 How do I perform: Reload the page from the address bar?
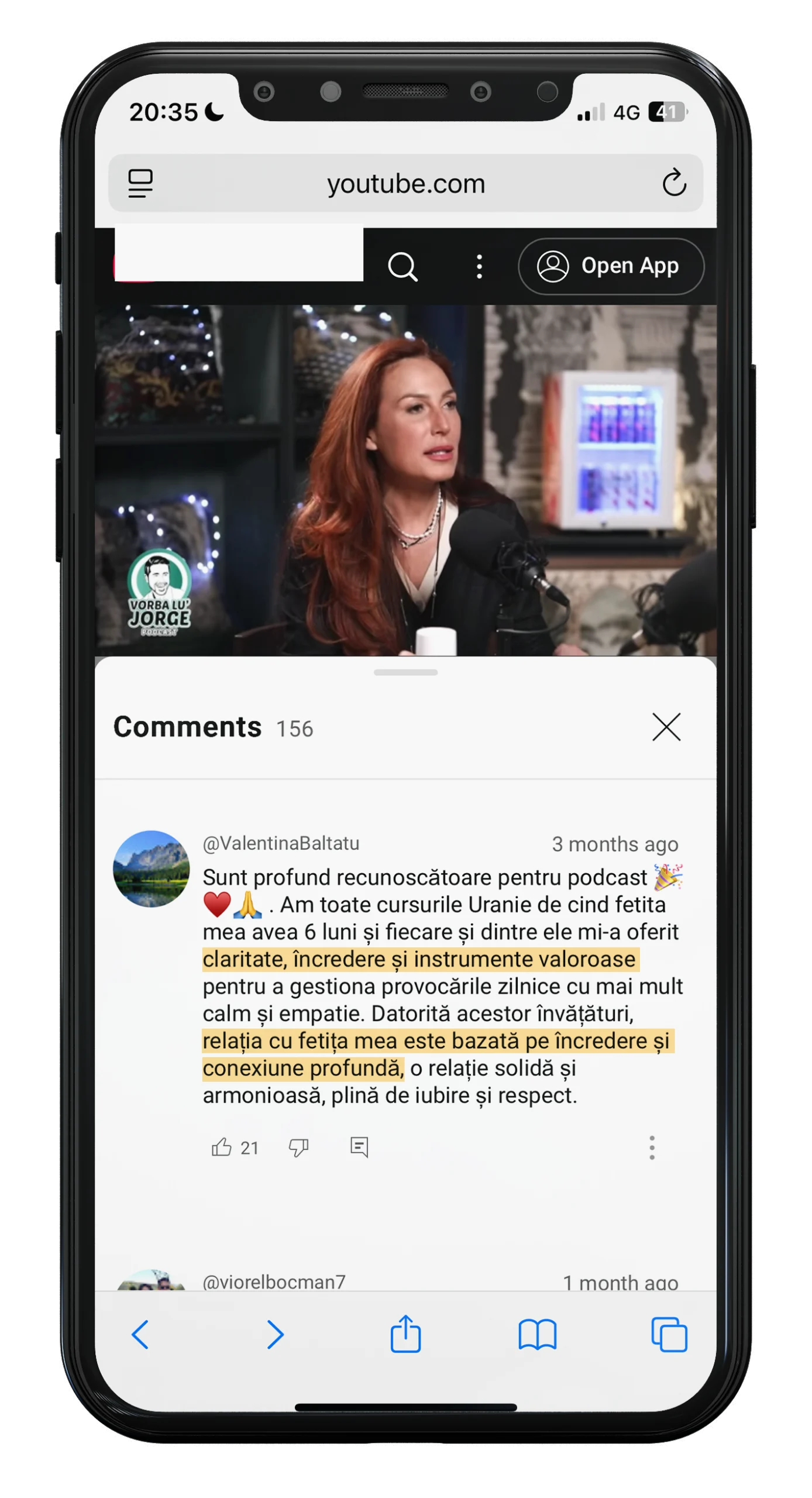pos(674,183)
